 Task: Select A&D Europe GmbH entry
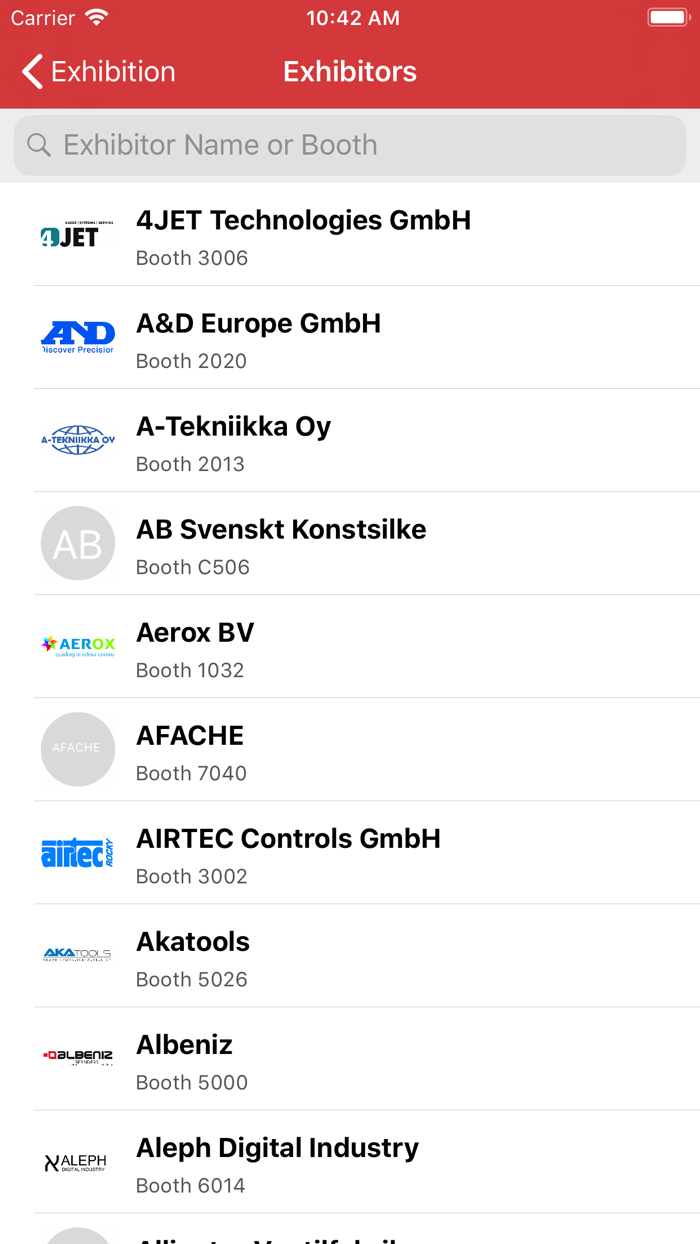tap(350, 339)
